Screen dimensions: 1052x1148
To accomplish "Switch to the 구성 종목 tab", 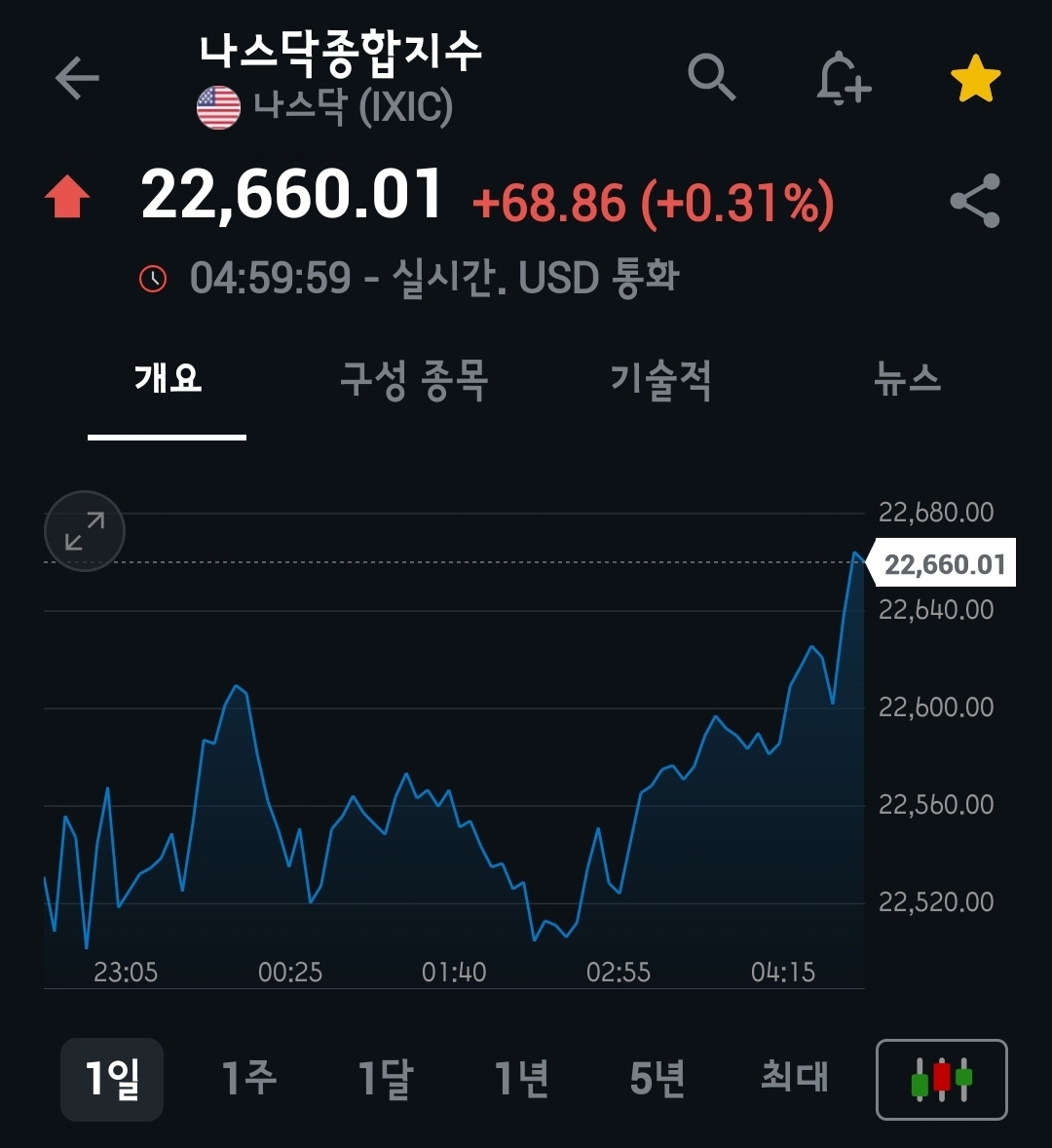I will point(414,379).
